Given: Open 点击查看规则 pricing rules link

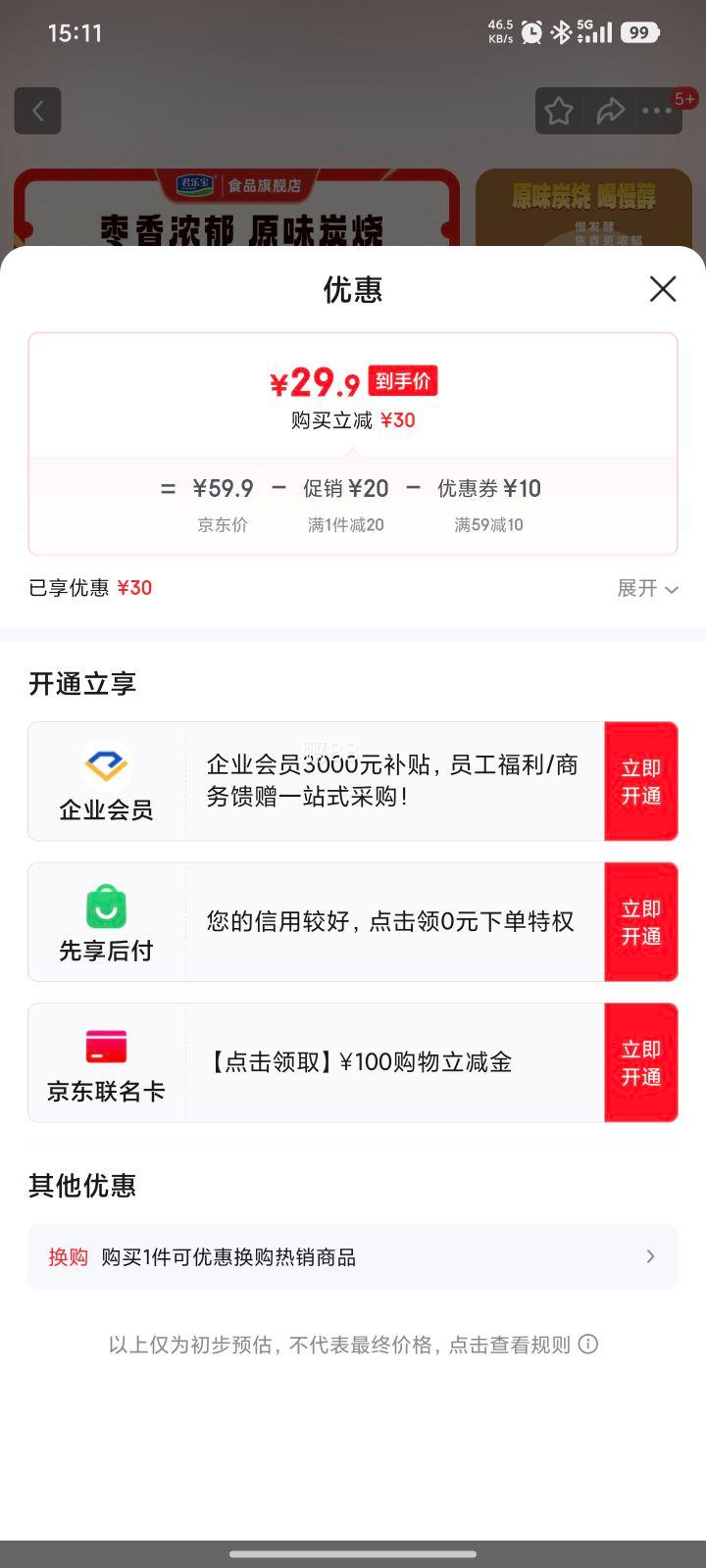Looking at the screenshot, I should pos(510,1344).
